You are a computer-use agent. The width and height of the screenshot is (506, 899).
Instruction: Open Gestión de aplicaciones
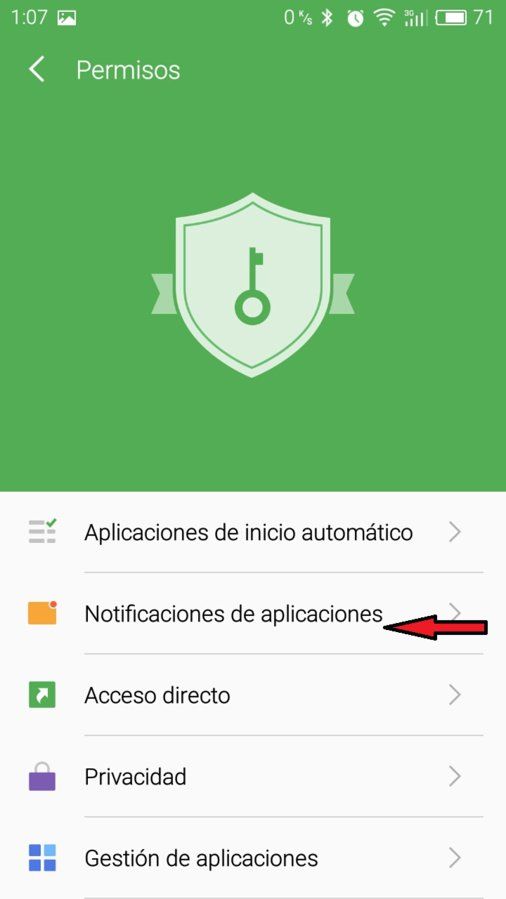[x=253, y=858]
